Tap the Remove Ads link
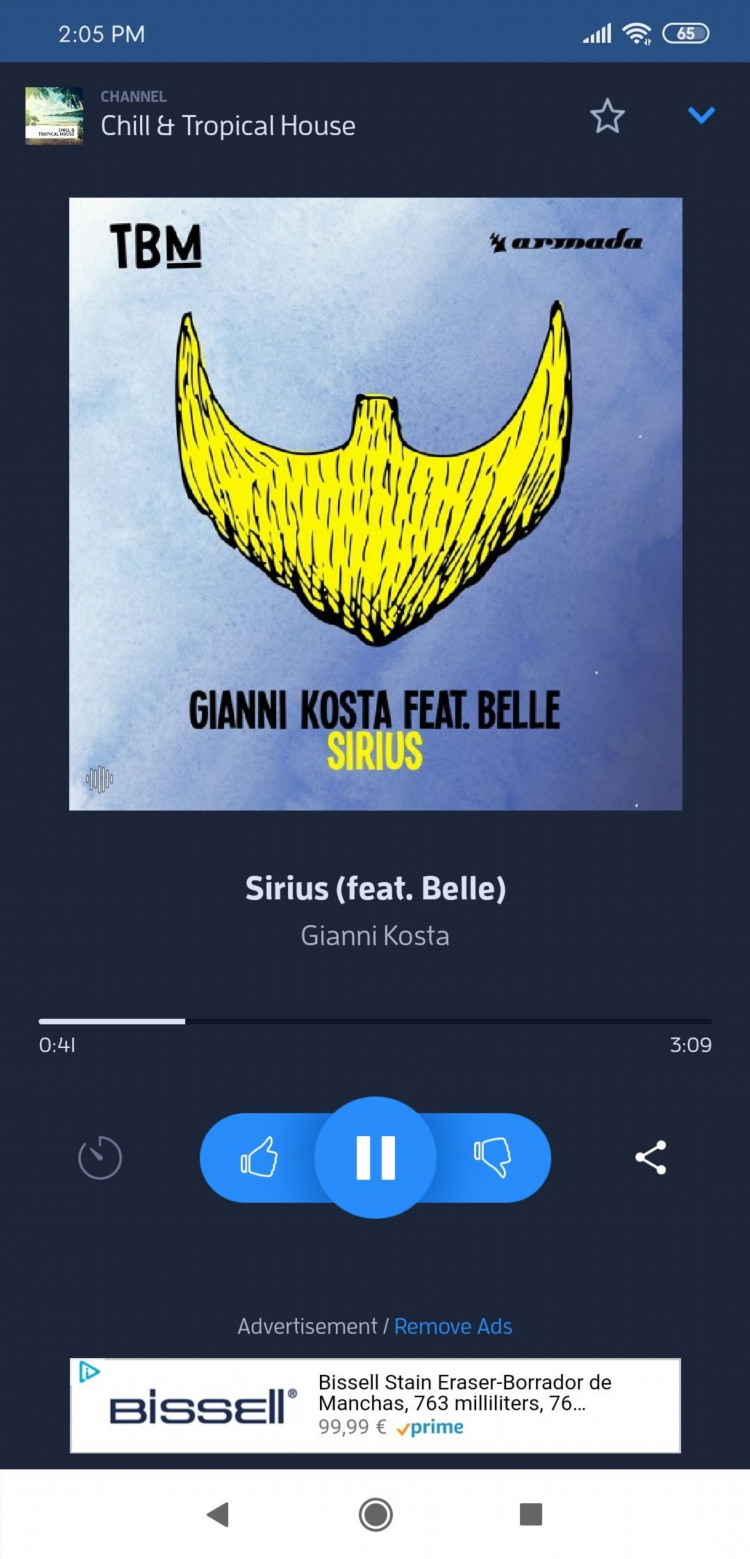750x1559 pixels. pyautogui.click(x=453, y=1326)
